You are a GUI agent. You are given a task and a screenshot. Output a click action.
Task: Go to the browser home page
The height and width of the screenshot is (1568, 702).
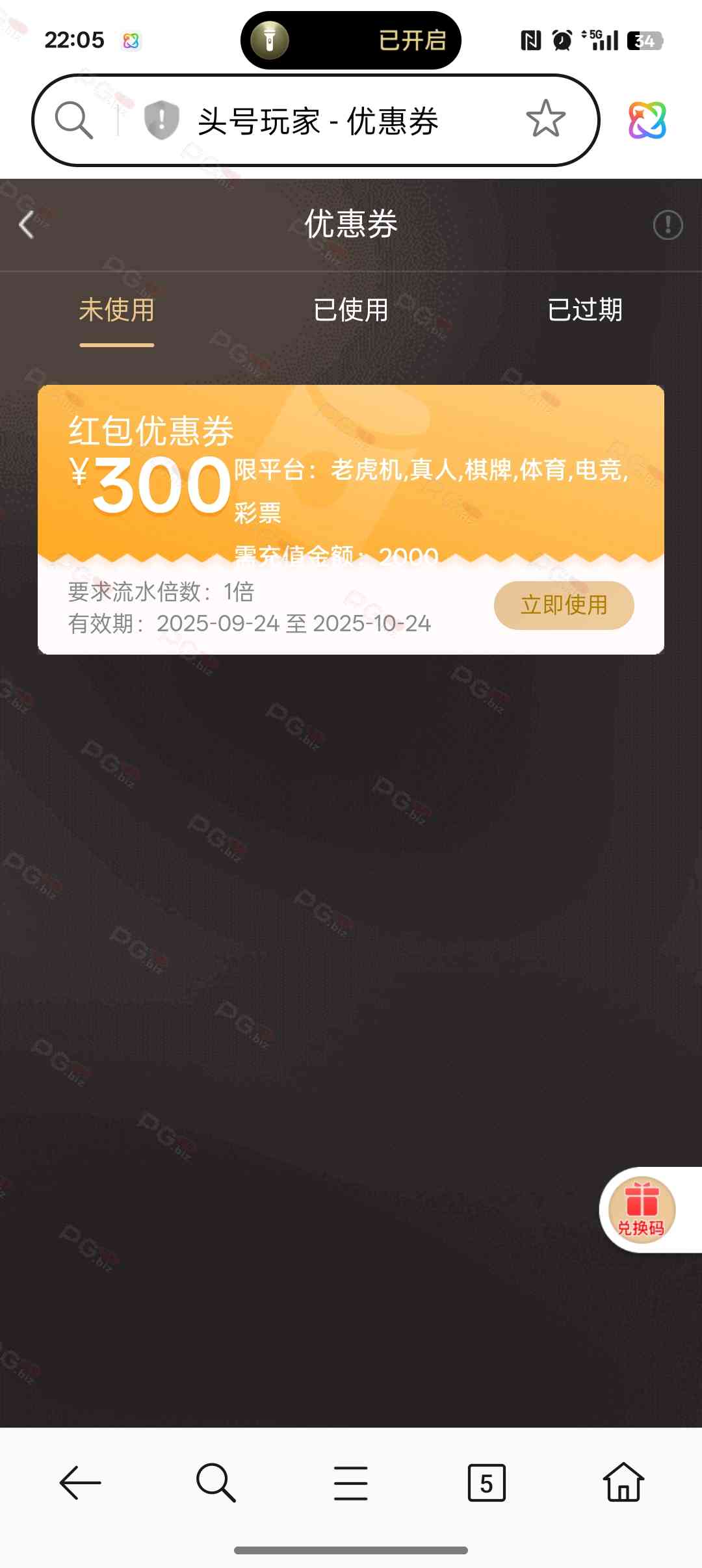623,1483
